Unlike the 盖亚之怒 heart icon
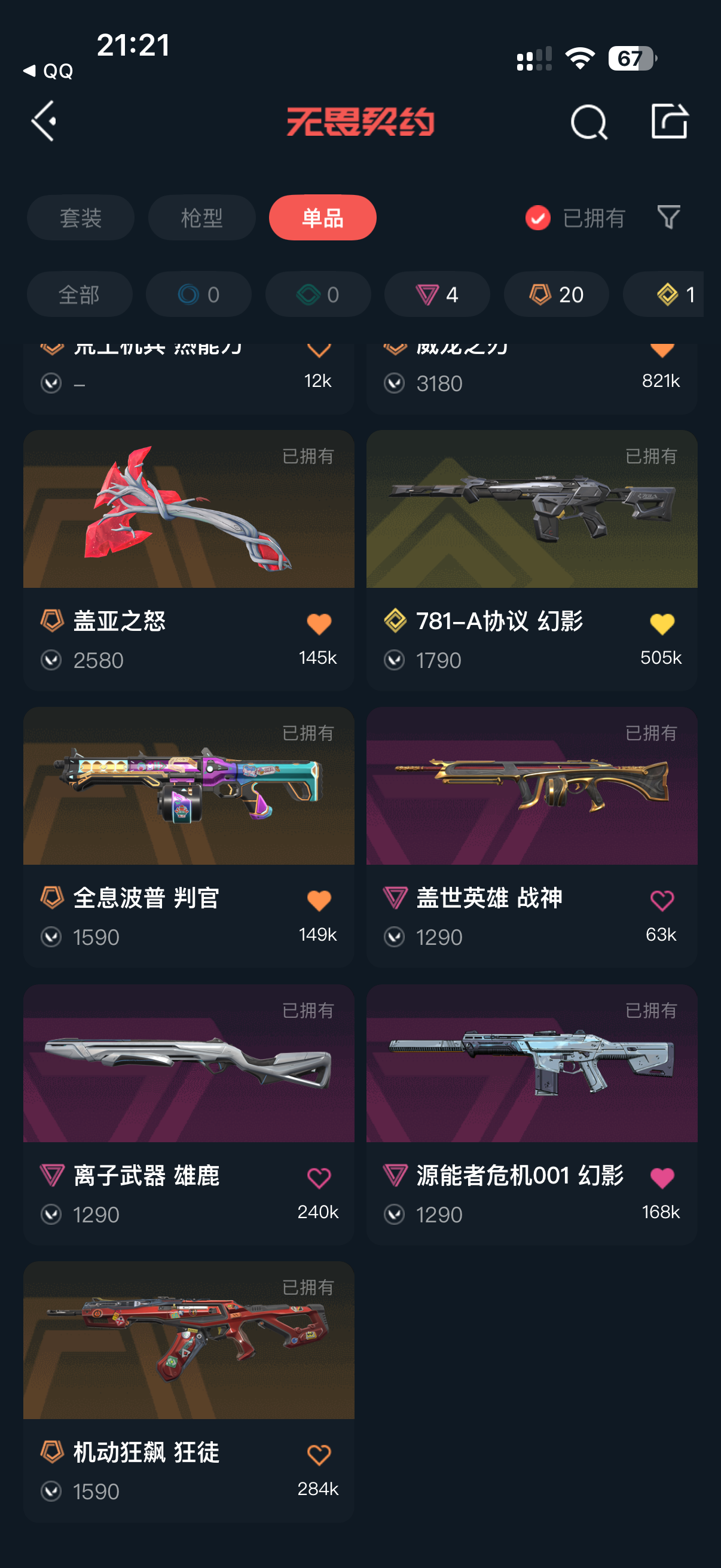 click(x=319, y=624)
